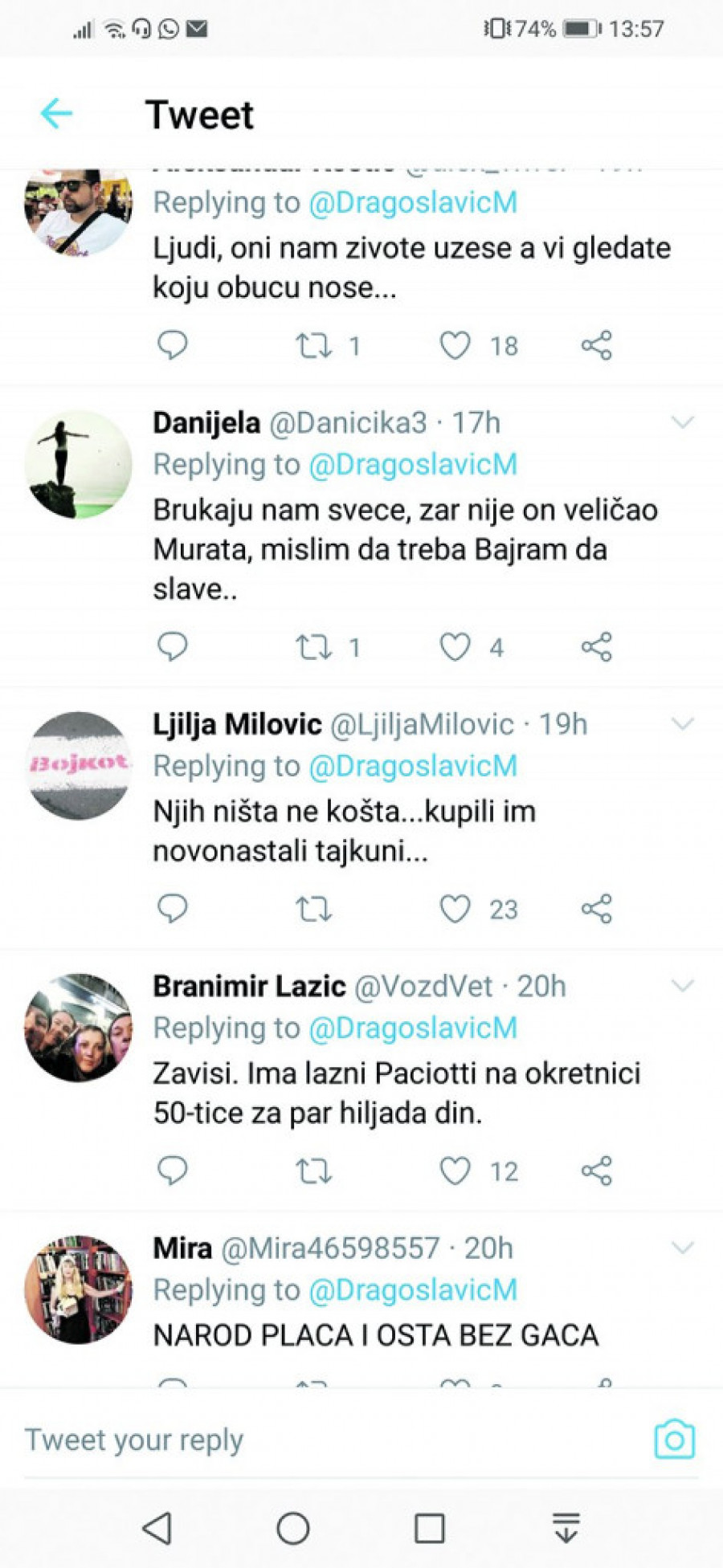Open options chevron on Branimir Lazic's tweet
The width and height of the screenshot is (723, 1568).
[x=682, y=986]
